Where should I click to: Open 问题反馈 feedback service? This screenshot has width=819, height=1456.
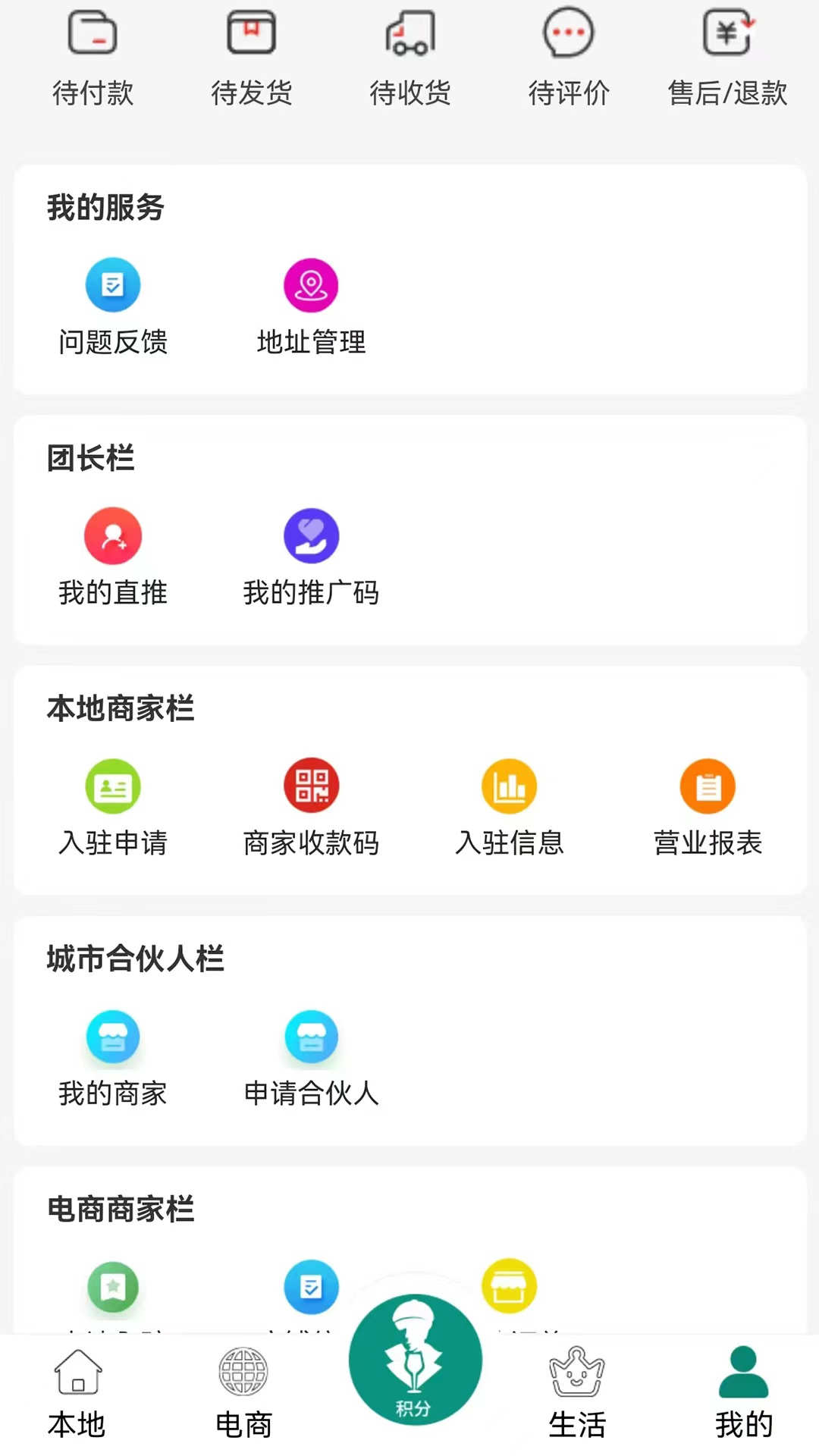coord(114,303)
